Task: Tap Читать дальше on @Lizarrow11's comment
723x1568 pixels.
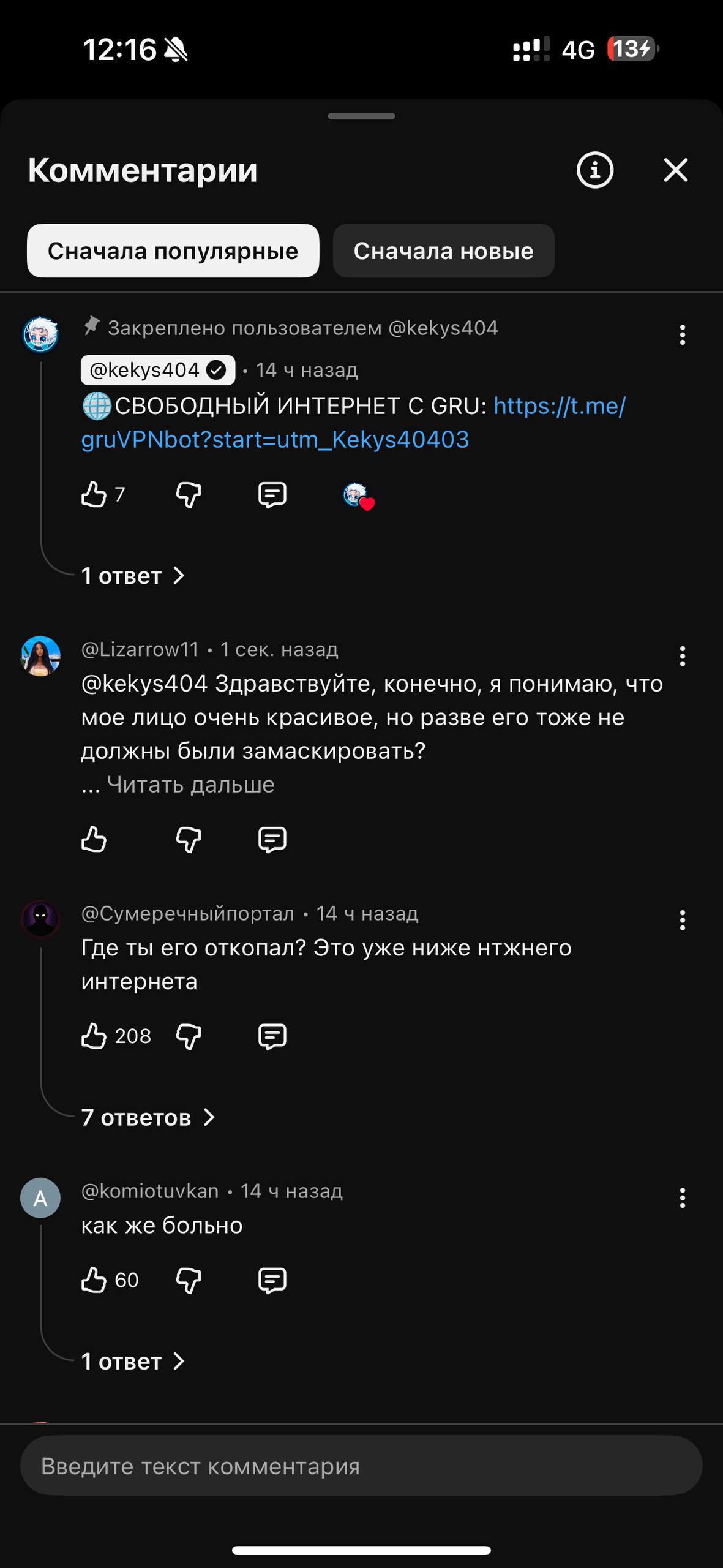Action: click(x=190, y=785)
